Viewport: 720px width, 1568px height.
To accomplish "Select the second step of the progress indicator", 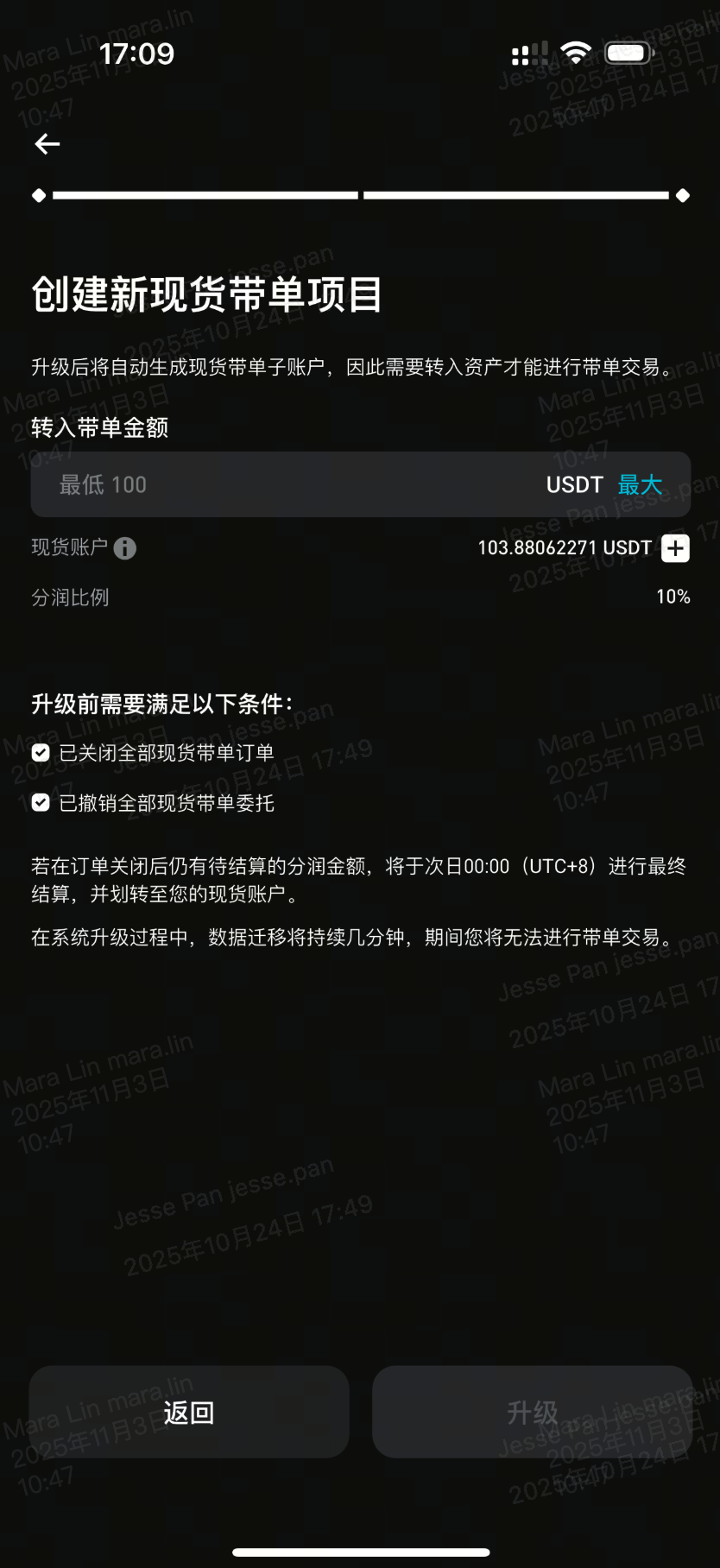I will [521, 194].
